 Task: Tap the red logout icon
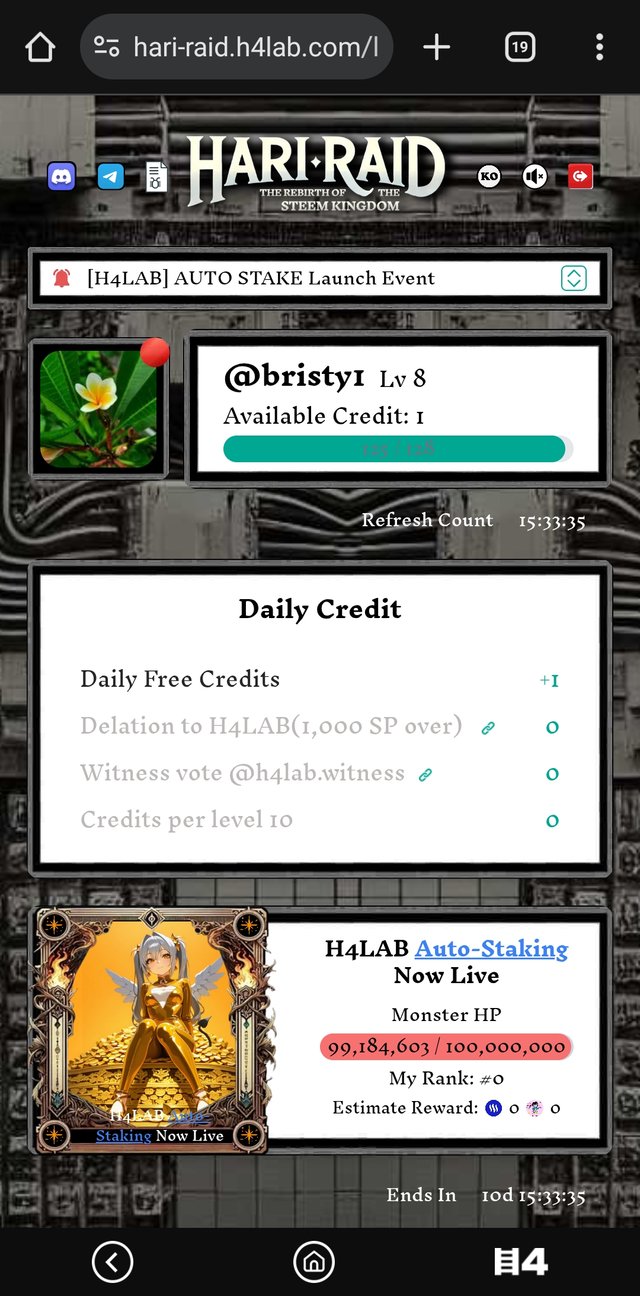(x=580, y=177)
